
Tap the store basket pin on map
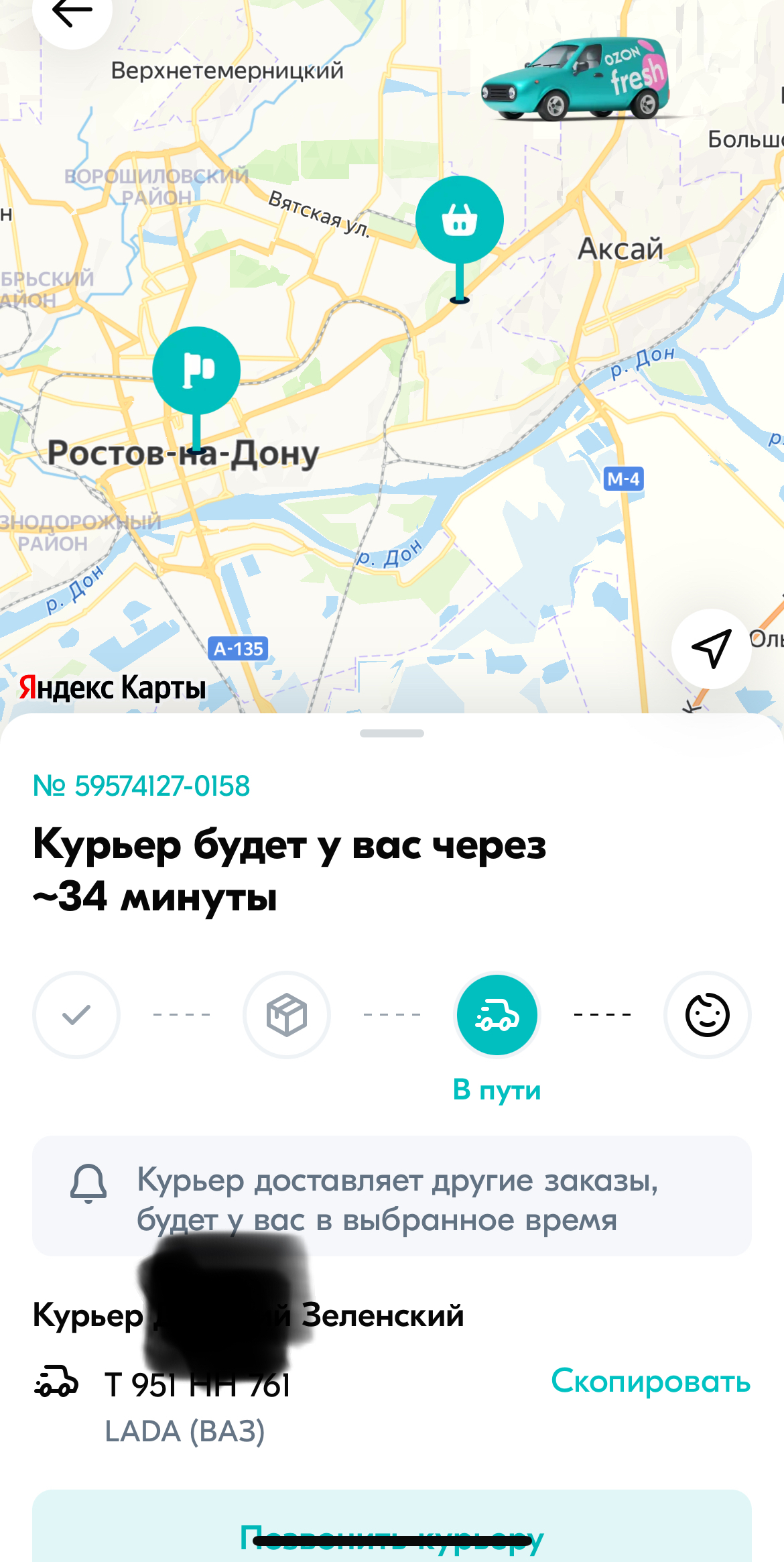[460, 220]
